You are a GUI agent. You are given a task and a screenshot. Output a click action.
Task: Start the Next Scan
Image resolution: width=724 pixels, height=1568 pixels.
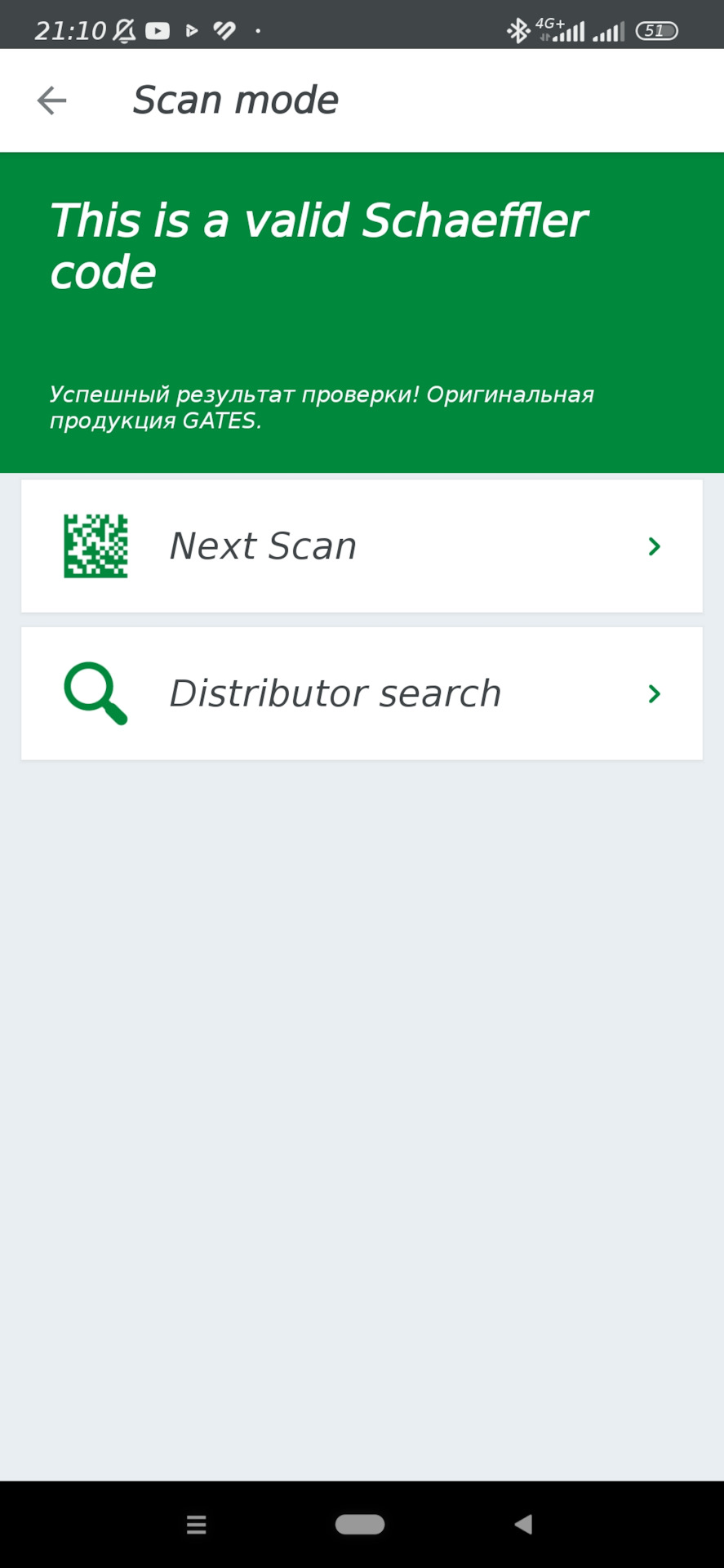362,546
